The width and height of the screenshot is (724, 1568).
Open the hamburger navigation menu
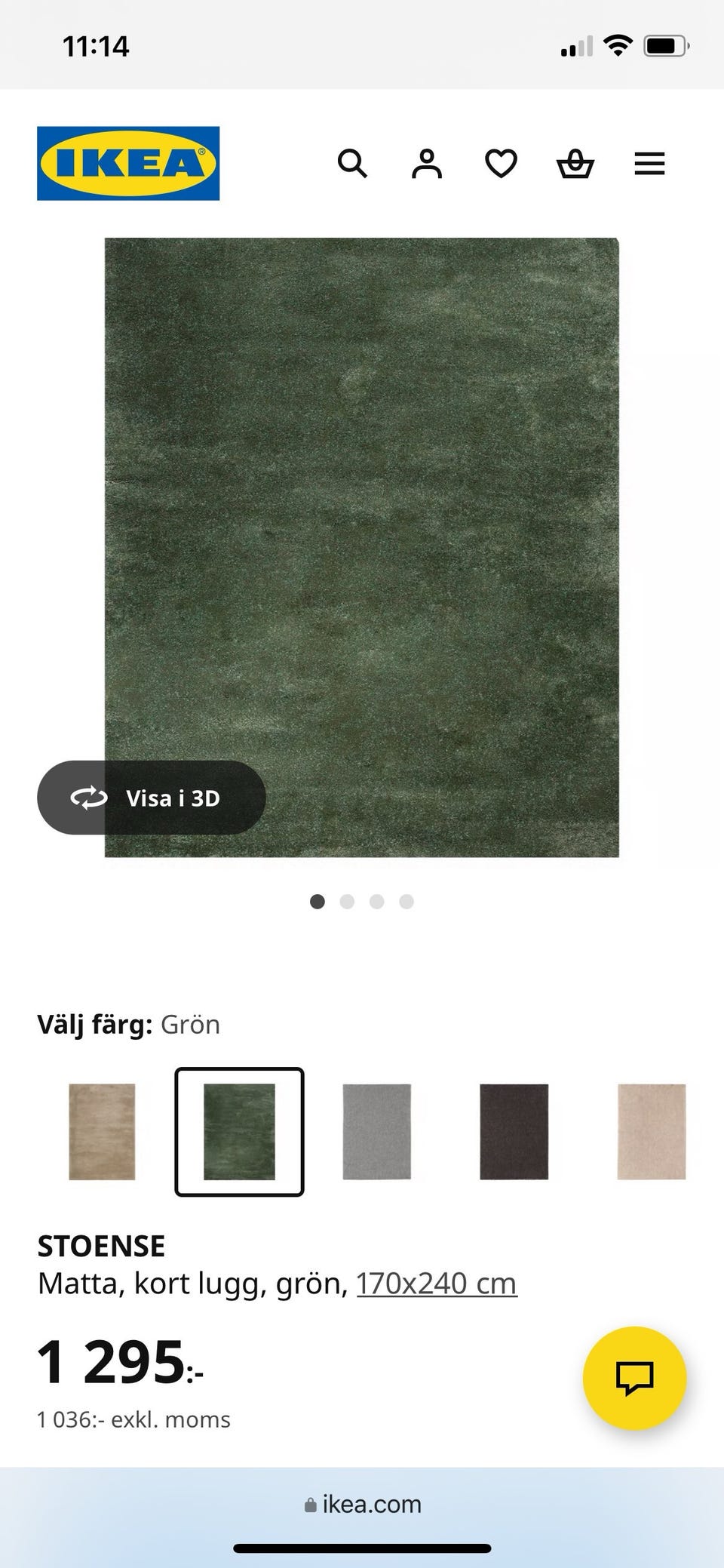[x=649, y=164]
